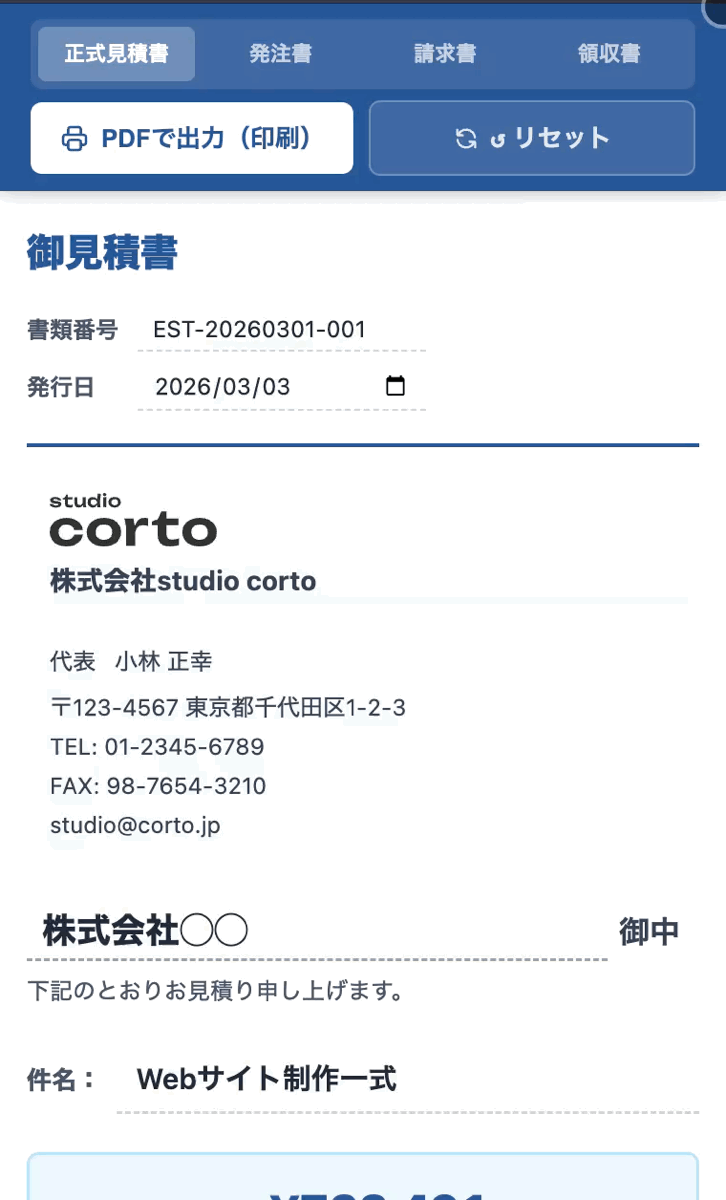This screenshot has height=1200, width=726.
Task: Edit the 件名 field Webサイト制作一式
Action: click(400, 1080)
